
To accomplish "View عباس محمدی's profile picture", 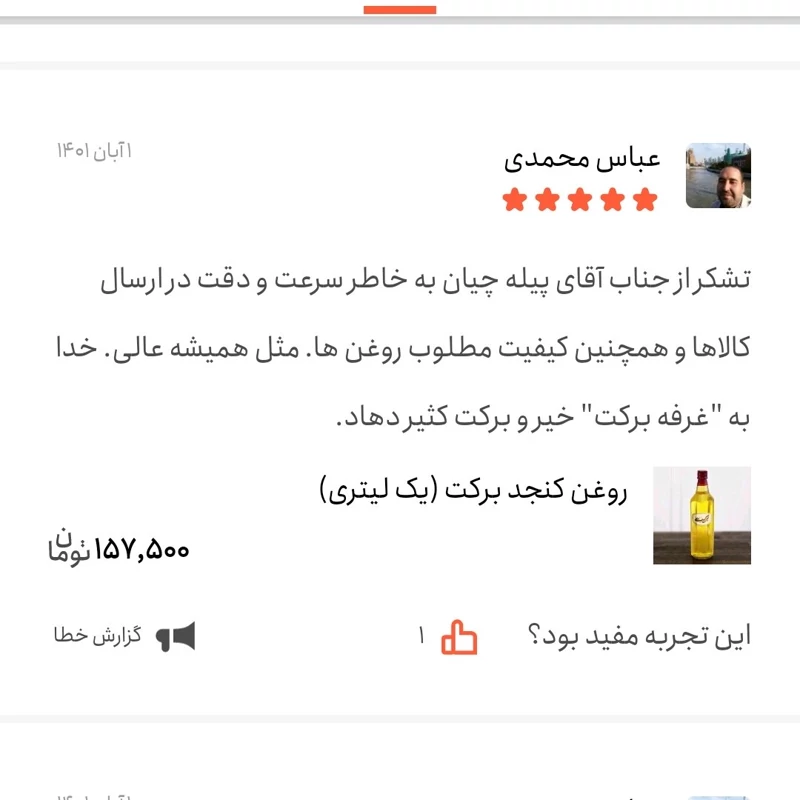I will coord(717,176).
